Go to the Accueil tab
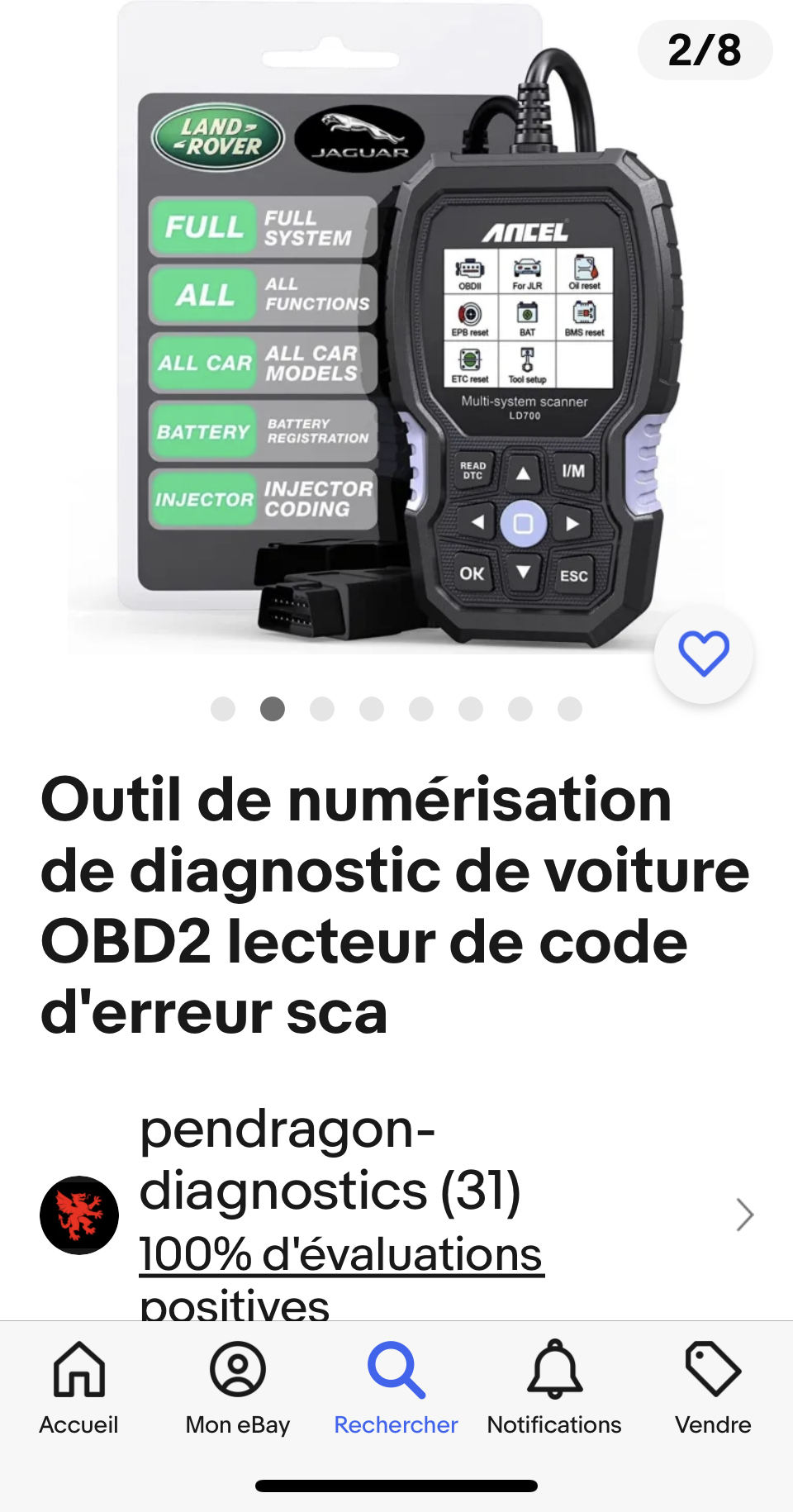The image size is (793, 1512). click(x=79, y=1388)
